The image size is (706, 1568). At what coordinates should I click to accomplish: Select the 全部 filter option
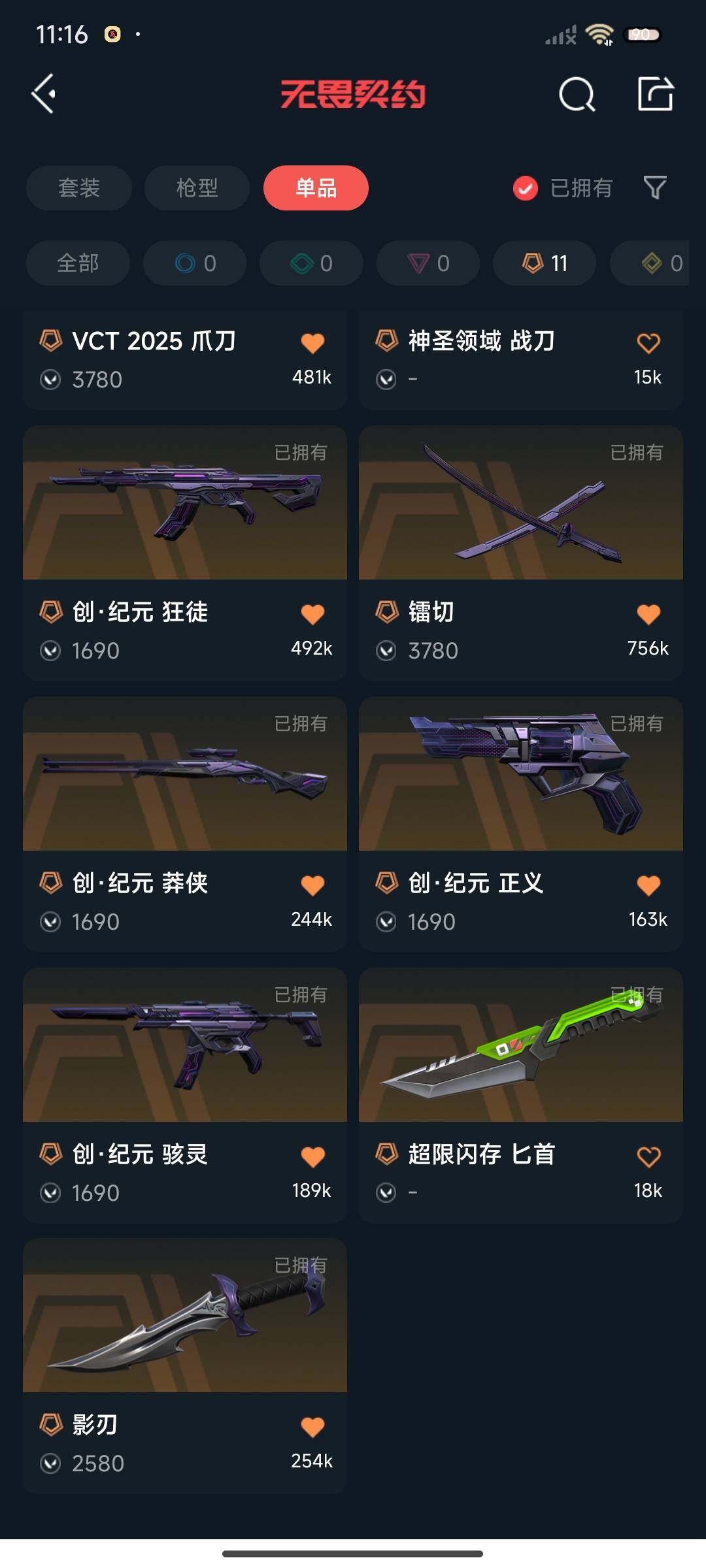point(77,263)
